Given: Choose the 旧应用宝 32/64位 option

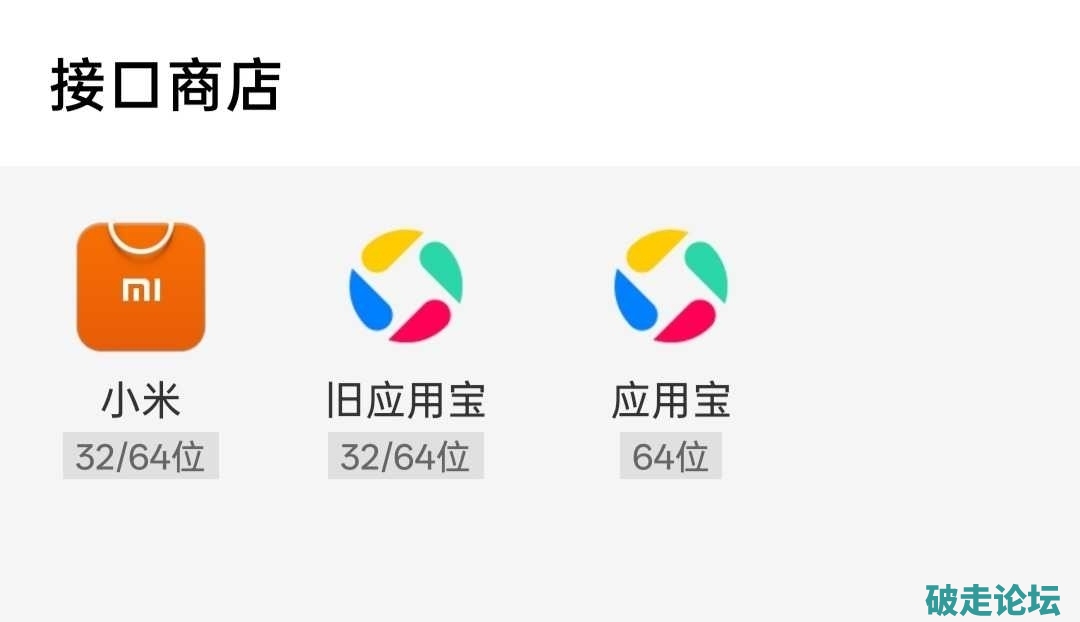Looking at the screenshot, I should click(x=405, y=287).
